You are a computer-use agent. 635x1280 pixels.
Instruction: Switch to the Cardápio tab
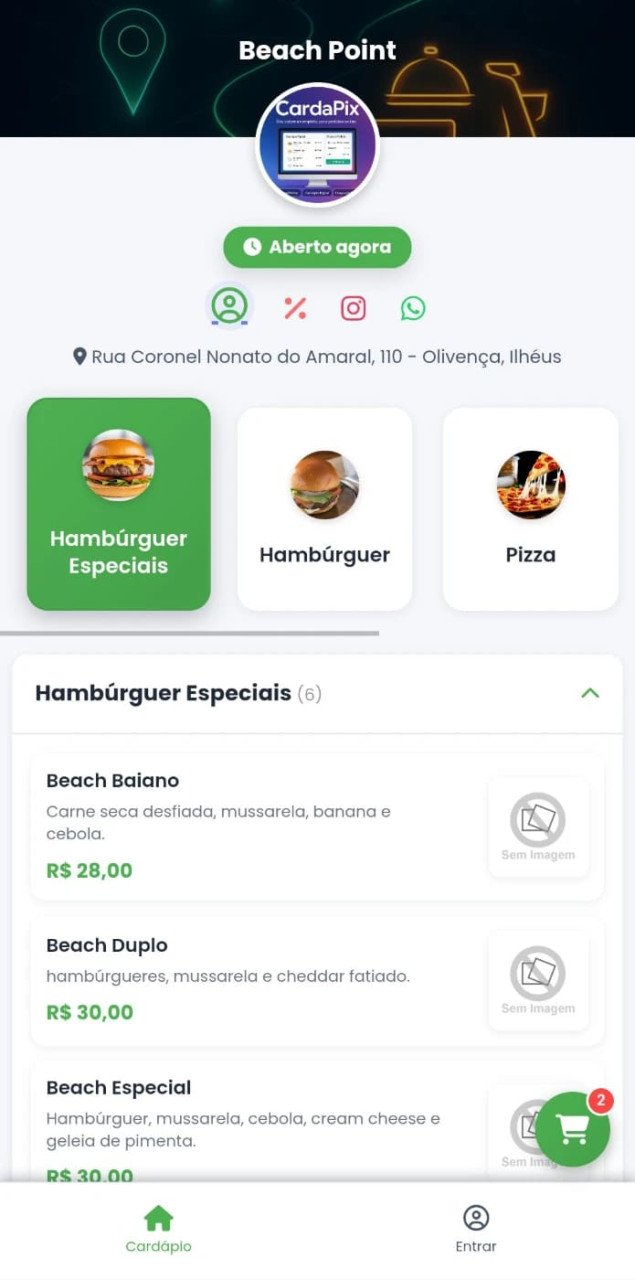pos(158,1229)
